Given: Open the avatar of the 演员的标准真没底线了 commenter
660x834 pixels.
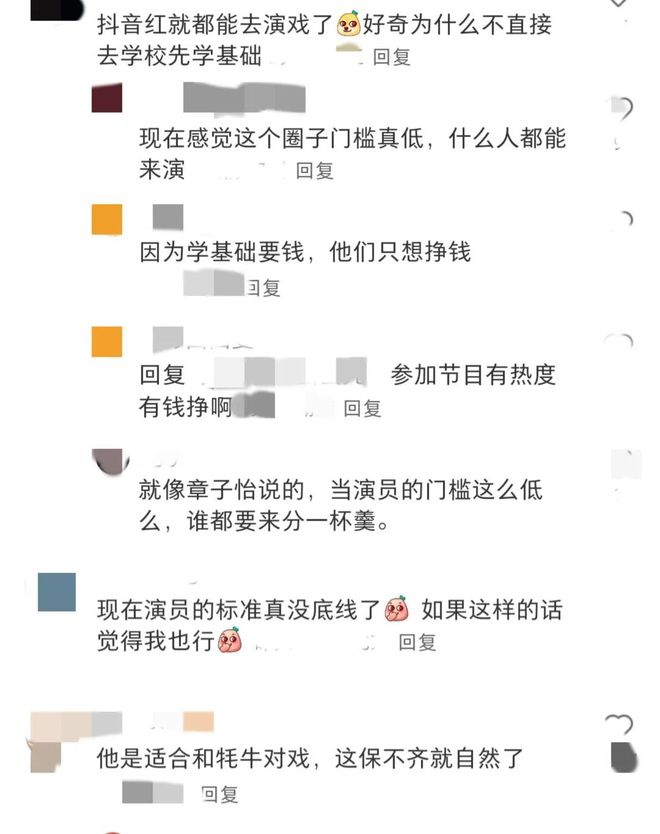Looking at the screenshot, I should 56,592.
